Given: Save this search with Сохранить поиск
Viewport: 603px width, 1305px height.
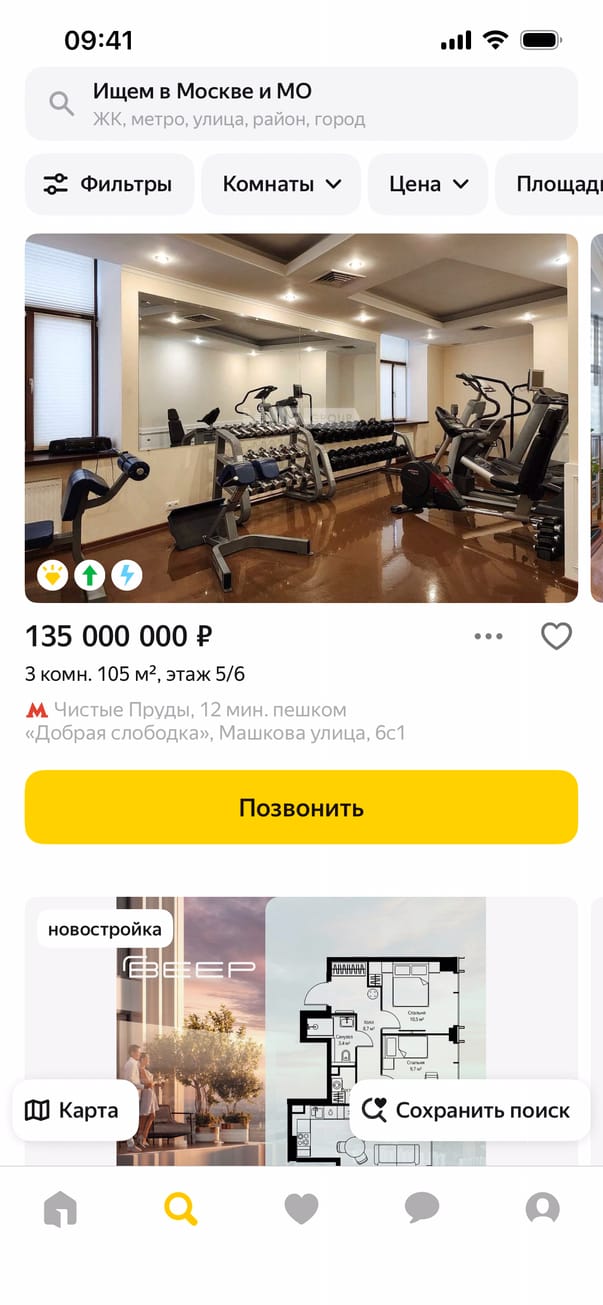Looking at the screenshot, I should [x=469, y=1110].
